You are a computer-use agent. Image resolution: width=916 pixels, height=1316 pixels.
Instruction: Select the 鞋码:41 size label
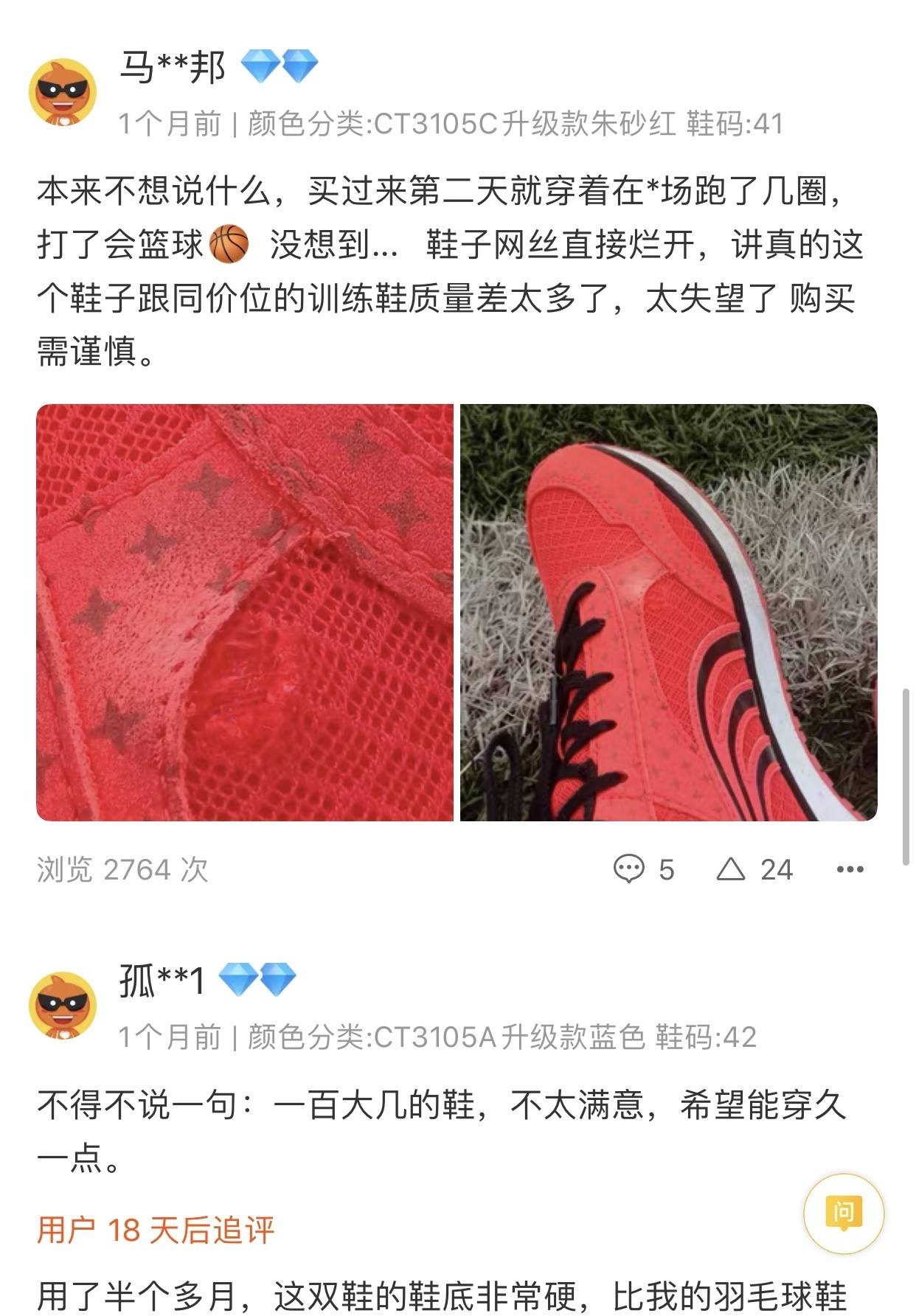pyautogui.click(x=736, y=125)
